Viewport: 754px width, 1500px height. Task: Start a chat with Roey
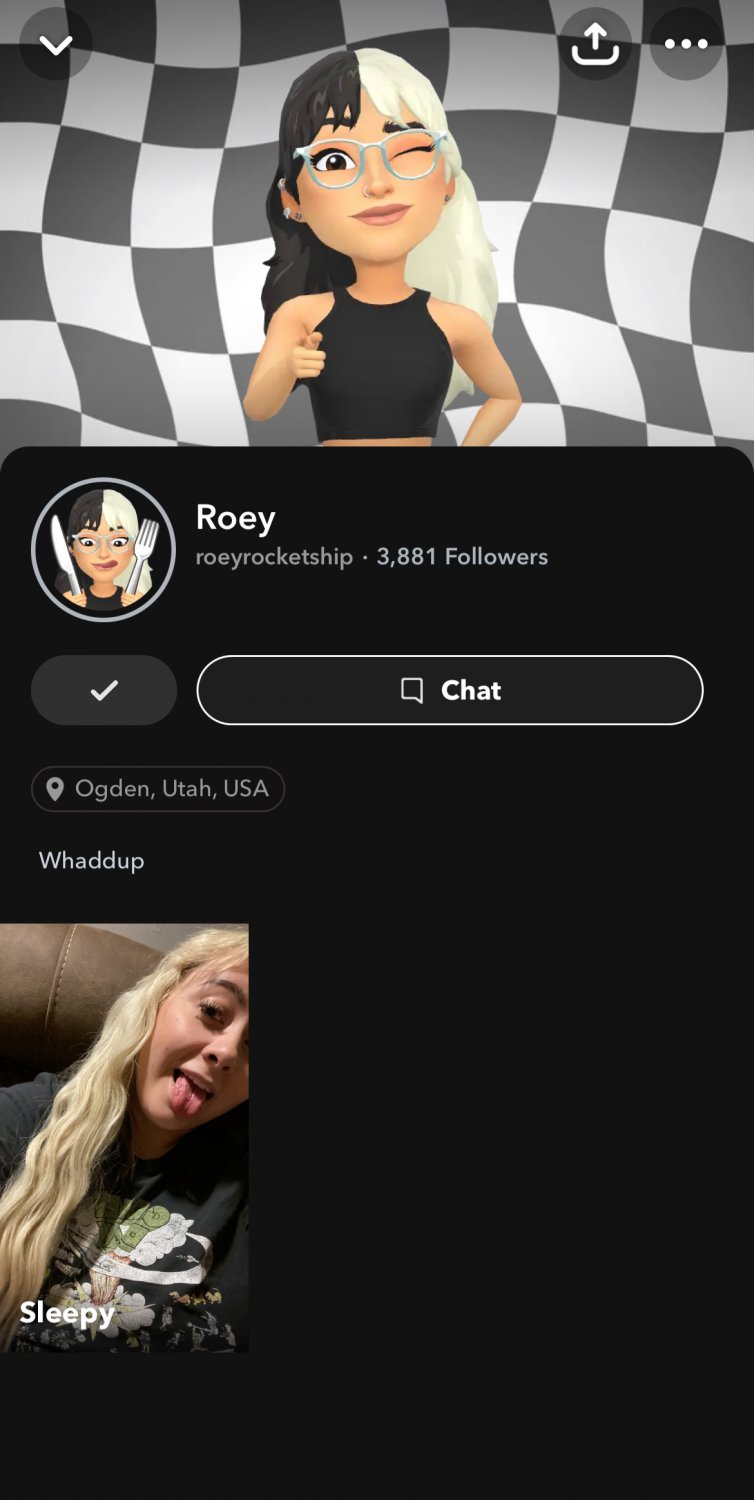[x=450, y=690]
